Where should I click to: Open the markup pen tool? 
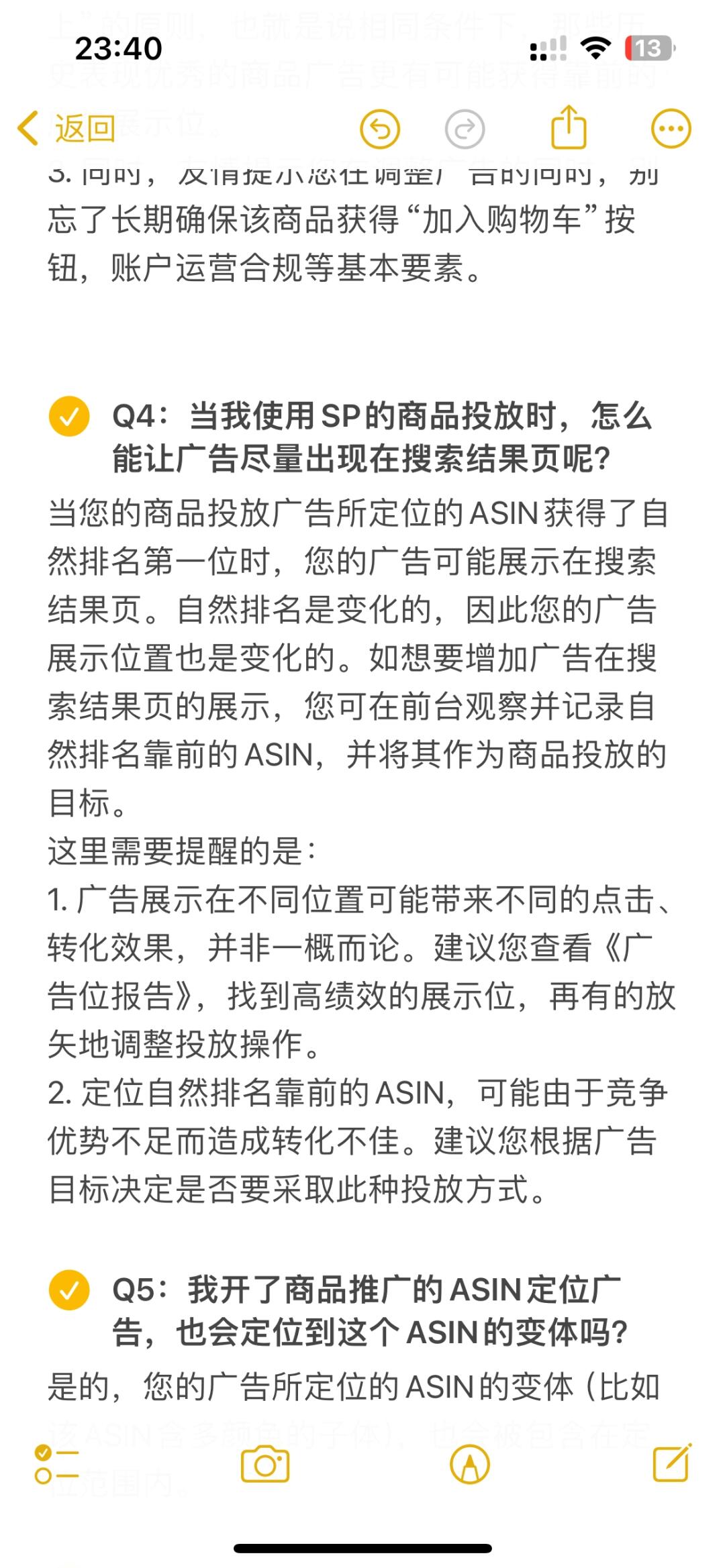click(x=470, y=1464)
